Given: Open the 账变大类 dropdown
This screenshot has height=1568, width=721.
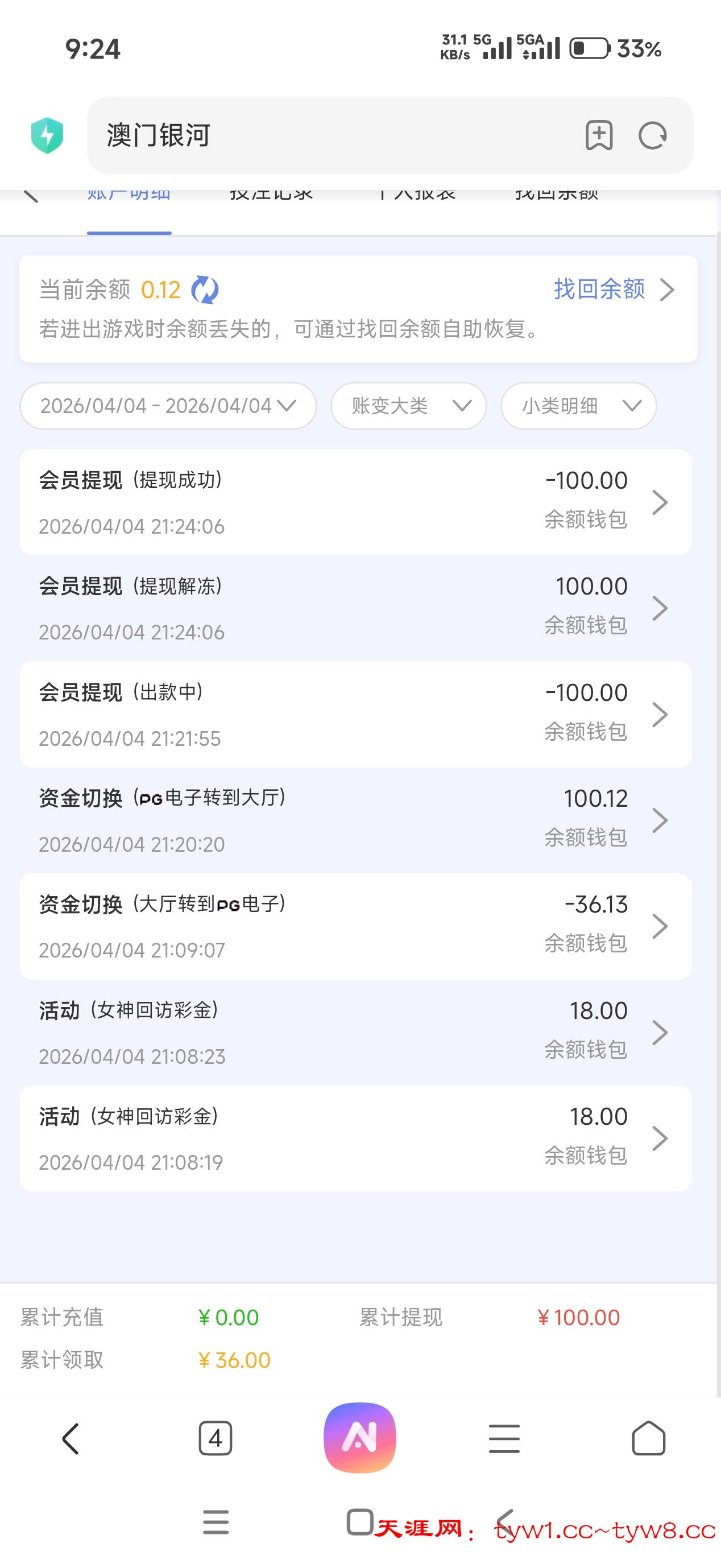Looking at the screenshot, I should click(x=408, y=406).
